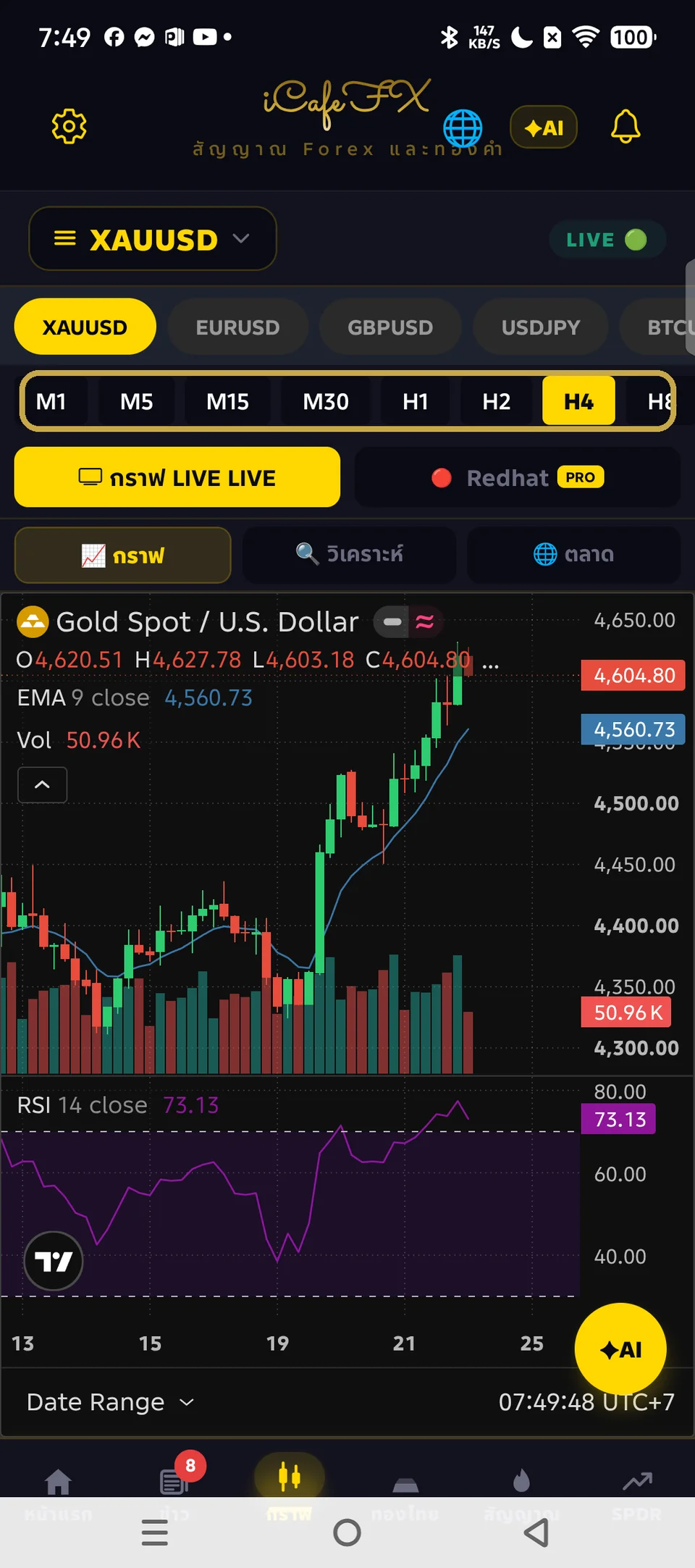Image resolution: width=695 pixels, height=1568 pixels.
Task: Switch to the ตลาด tab
Action: click(x=574, y=555)
